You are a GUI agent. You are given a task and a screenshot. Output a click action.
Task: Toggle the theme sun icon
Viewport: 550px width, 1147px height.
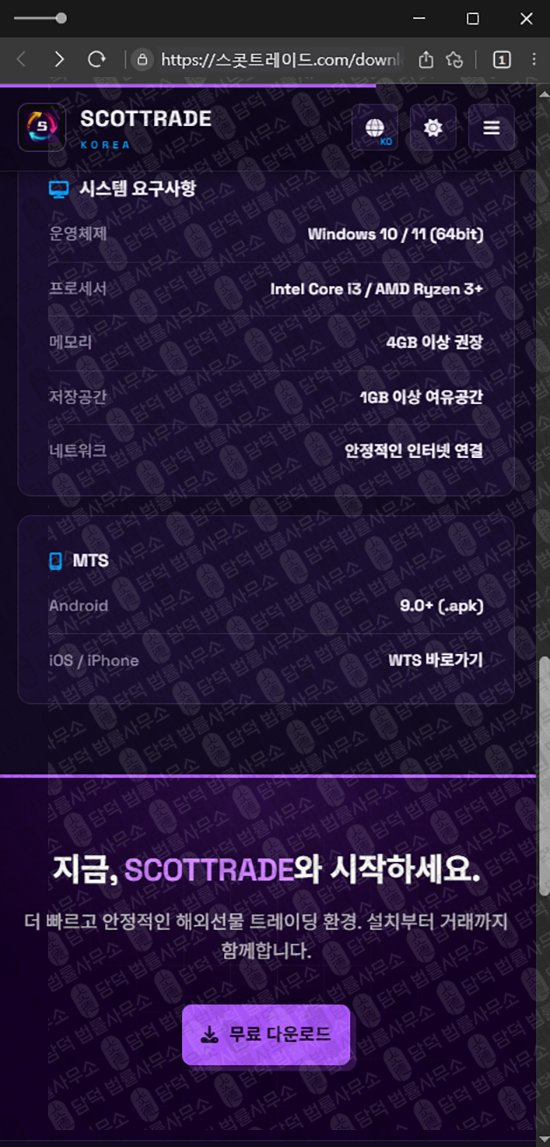coord(433,128)
